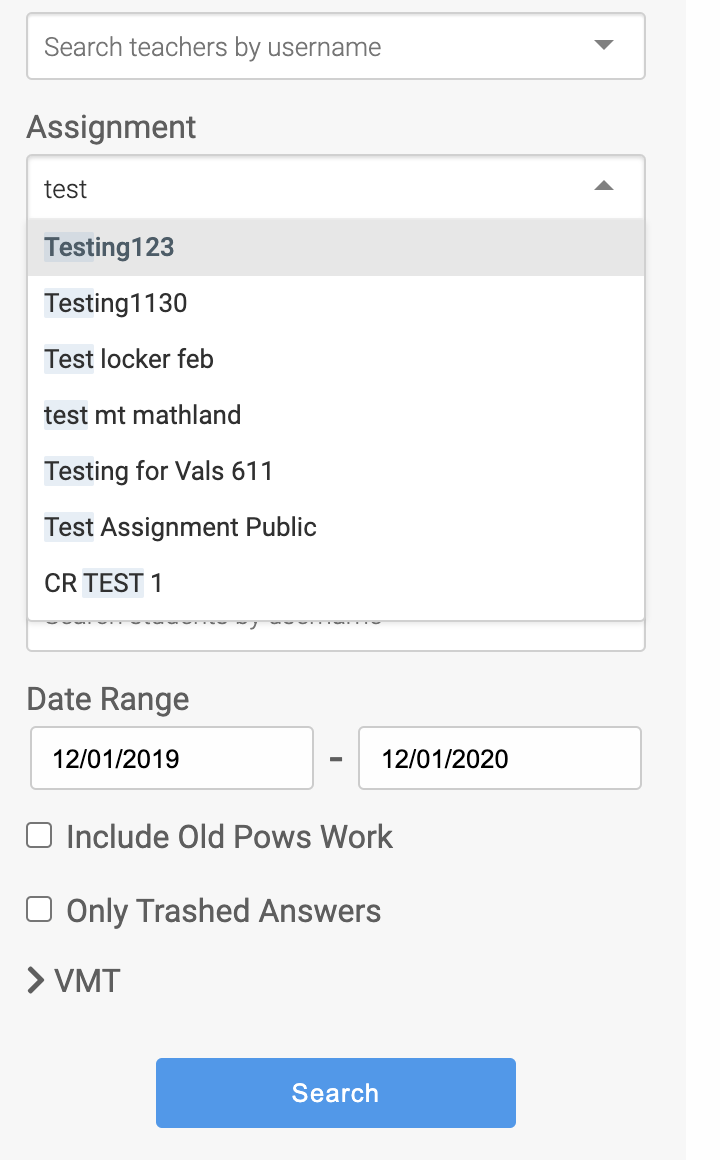Check Include Old Pows Work
720x1160 pixels.
39,836
